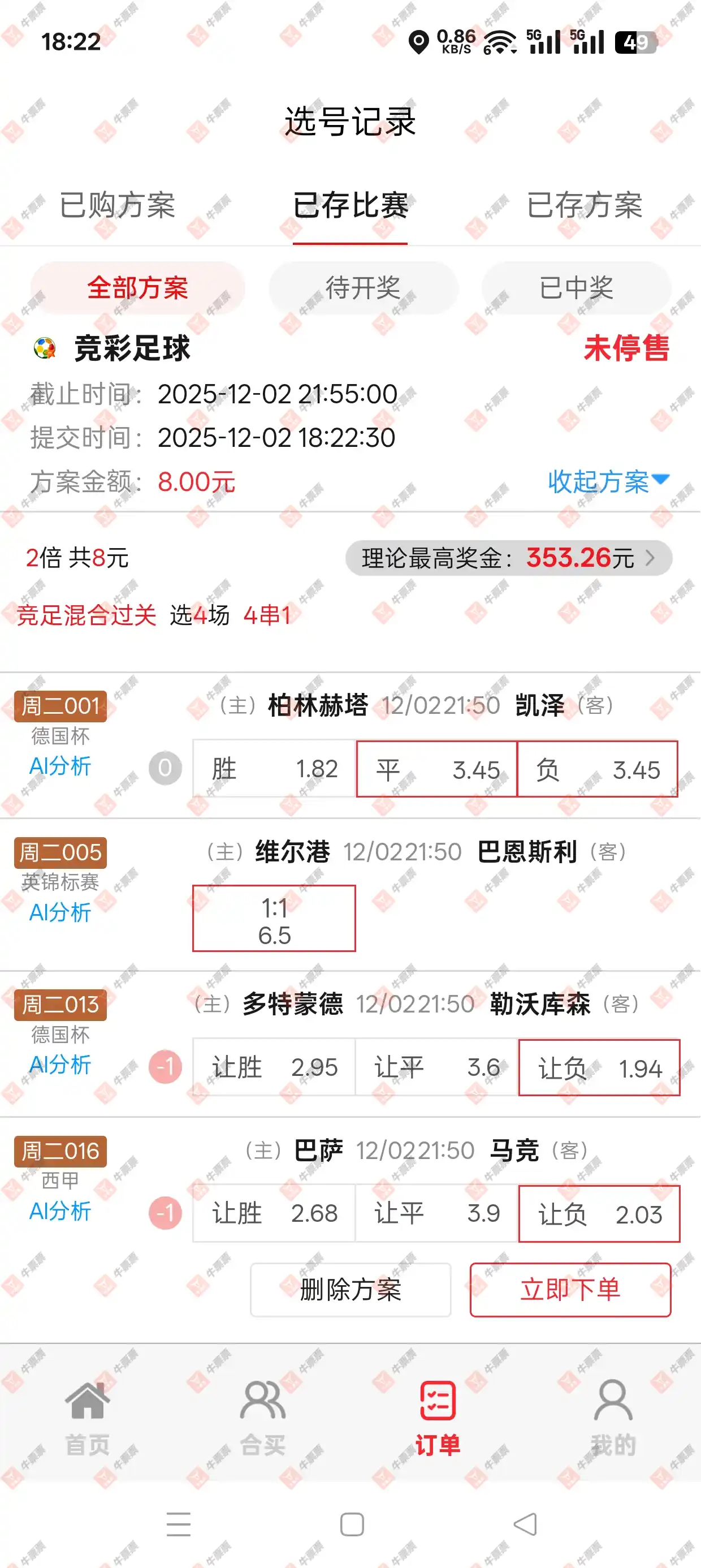
Task: Go to the 首页 tab
Action: [x=88, y=1418]
